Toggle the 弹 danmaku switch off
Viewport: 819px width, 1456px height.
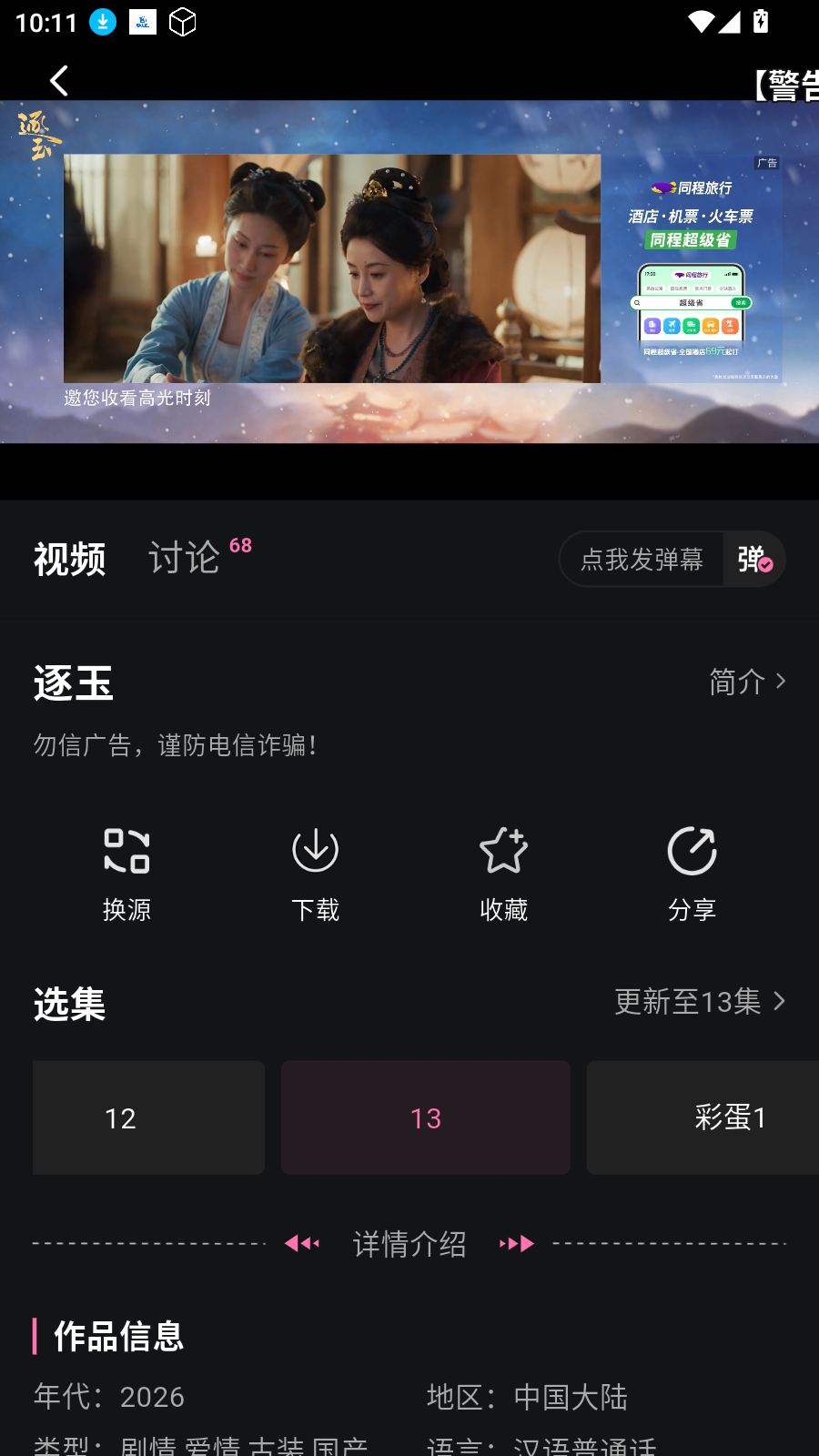tap(753, 559)
